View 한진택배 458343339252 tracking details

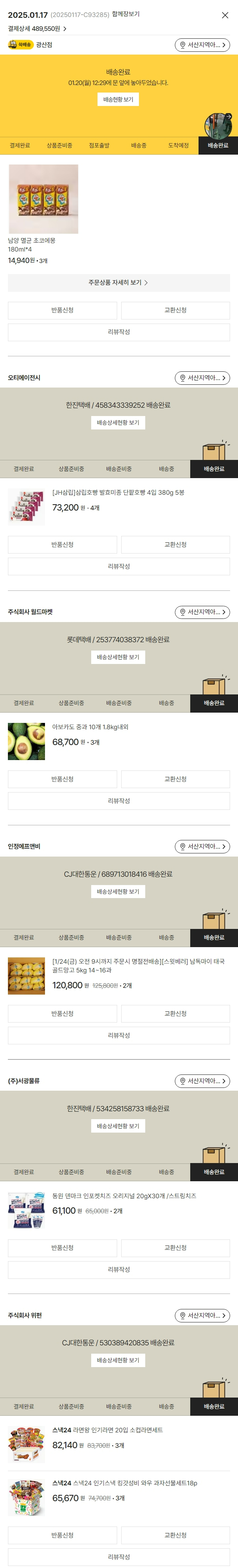[x=118, y=422]
